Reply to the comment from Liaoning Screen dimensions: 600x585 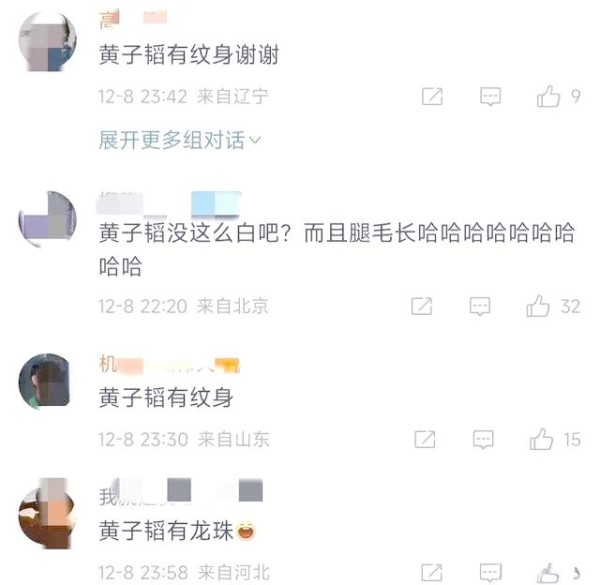click(x=490, y=97)
